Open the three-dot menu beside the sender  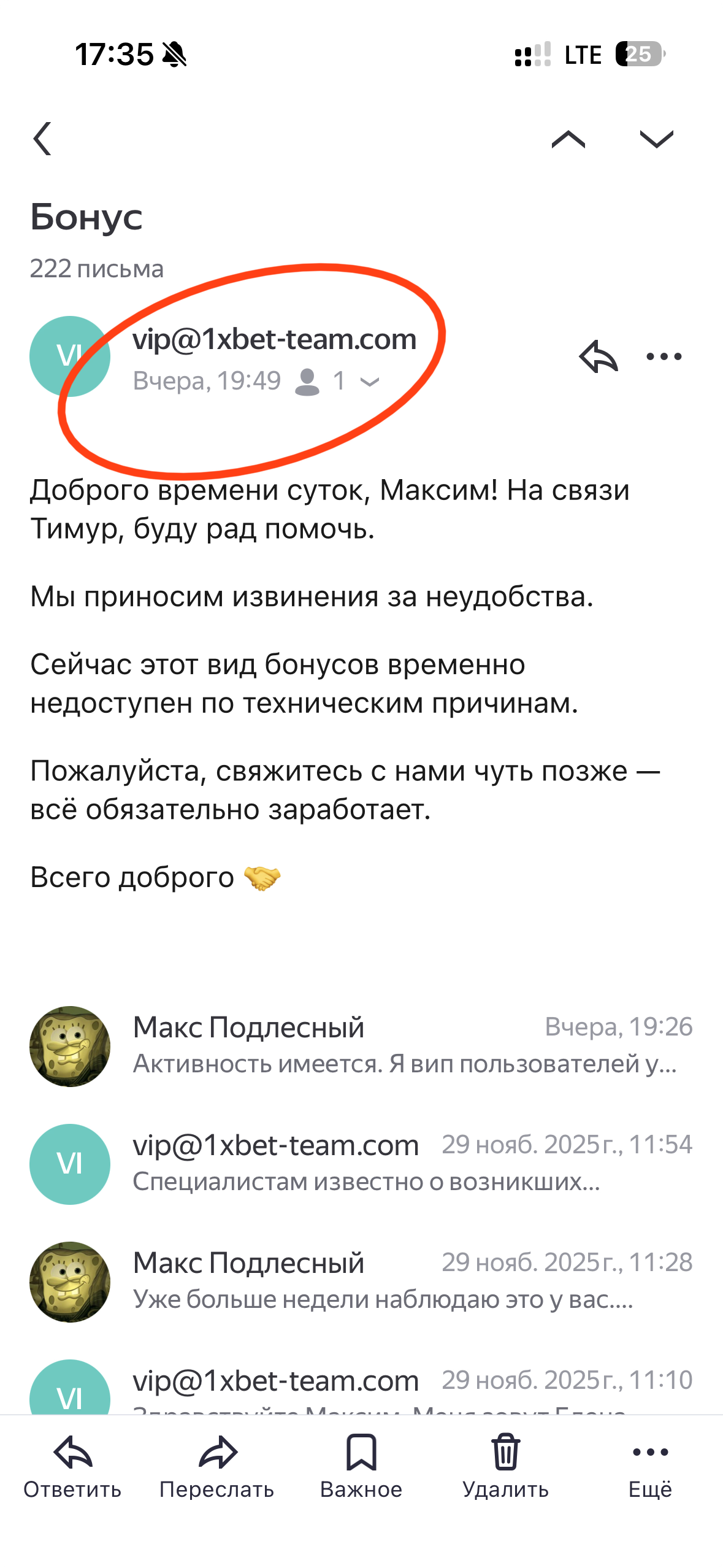click(x=664, y=356)
